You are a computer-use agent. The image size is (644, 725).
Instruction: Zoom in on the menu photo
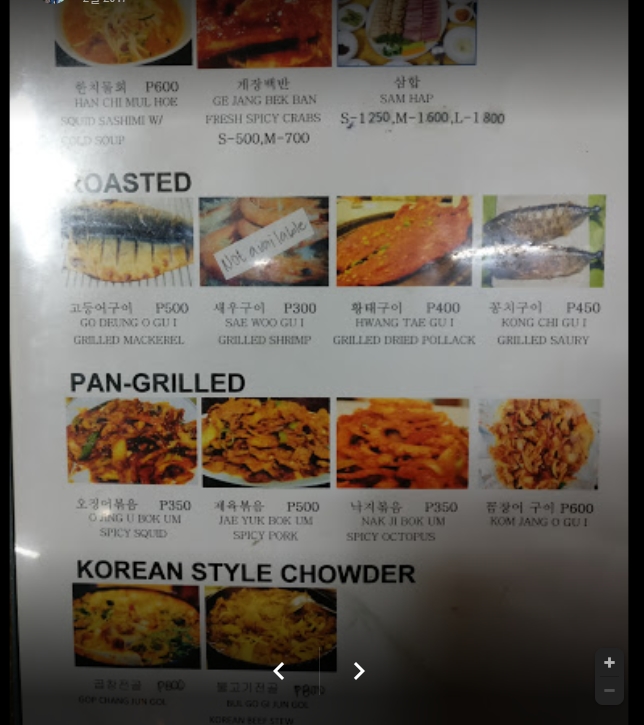609,663
